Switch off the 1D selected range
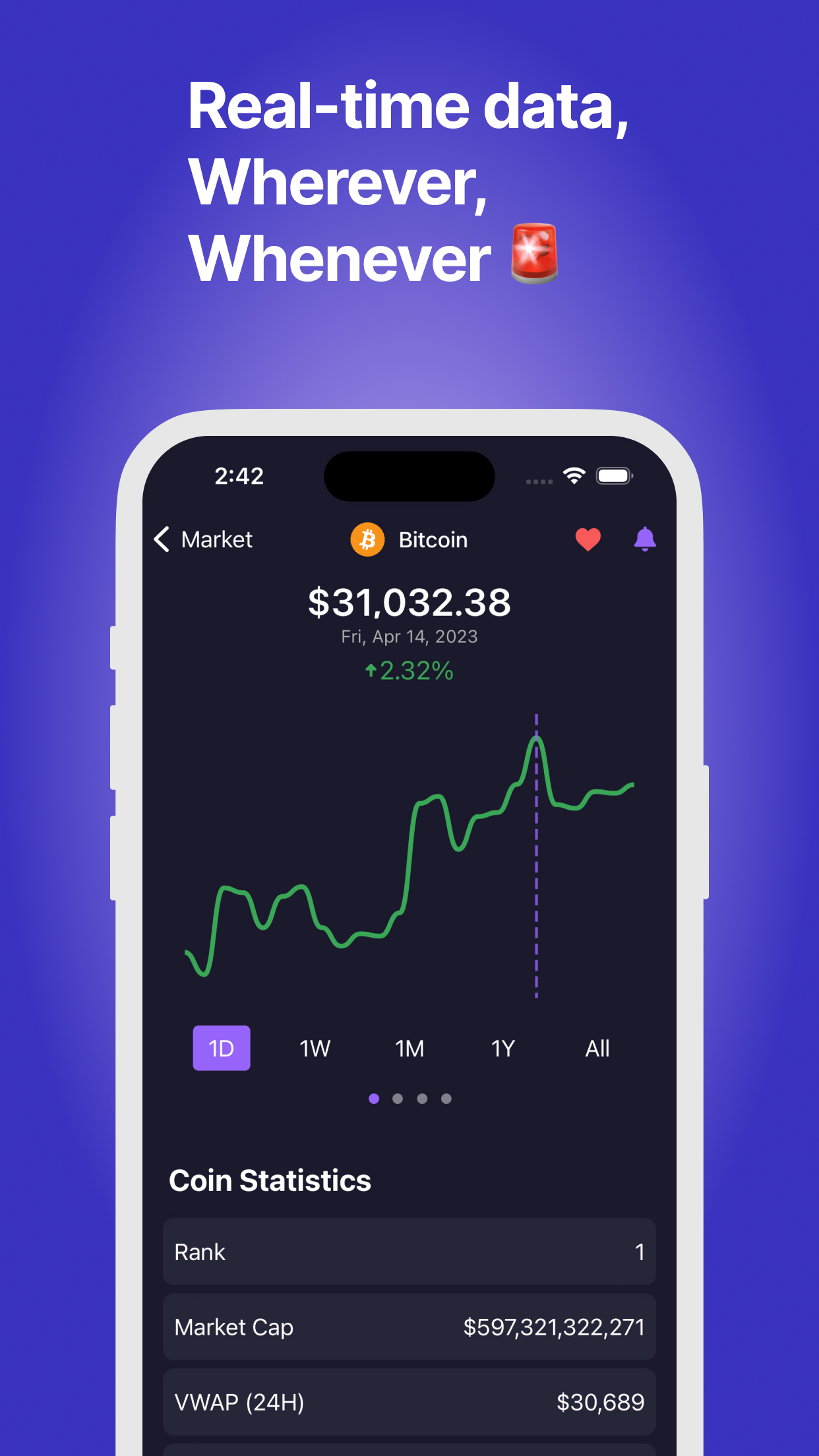The height and width of the screenshot is (1456, 819). coord(222,1048)
